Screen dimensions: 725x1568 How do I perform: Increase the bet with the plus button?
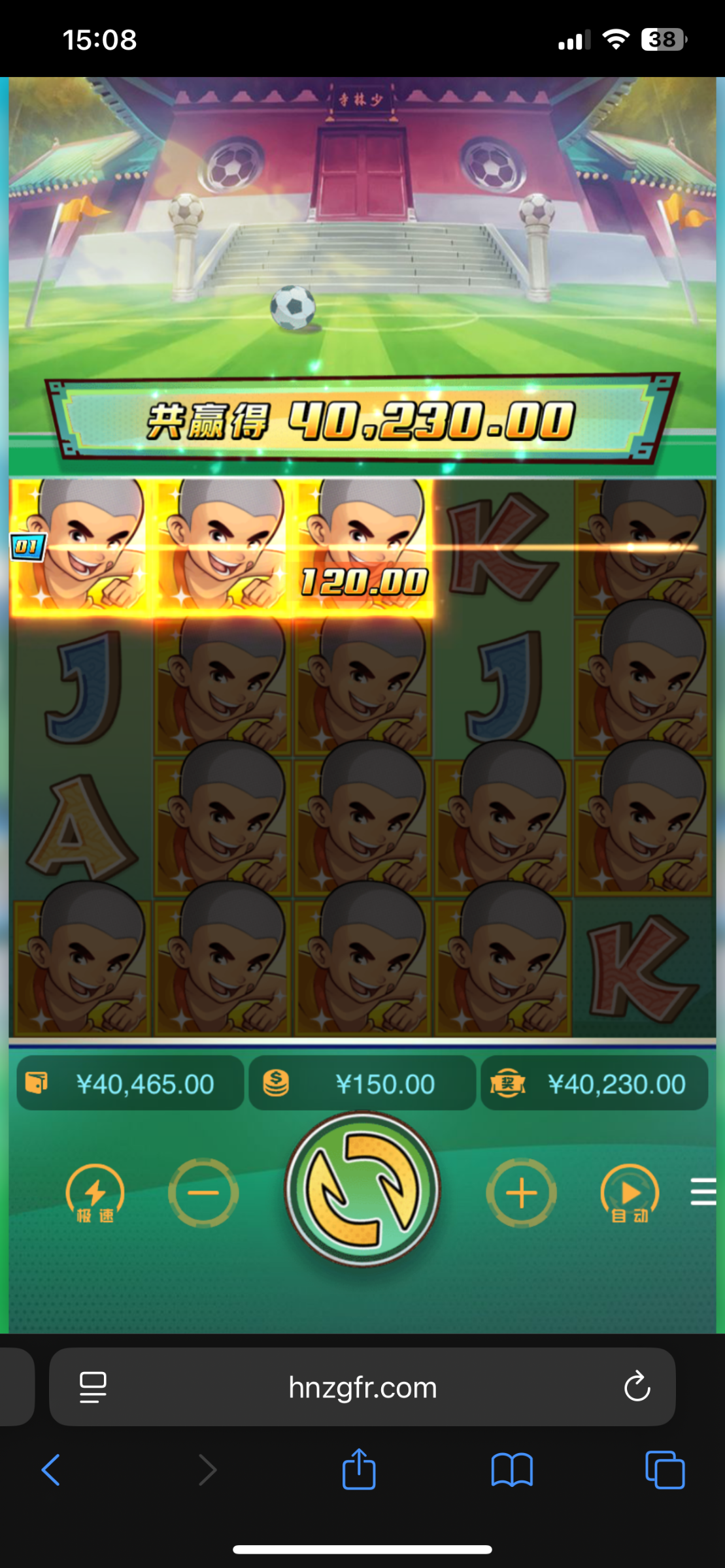[521, 1193]
